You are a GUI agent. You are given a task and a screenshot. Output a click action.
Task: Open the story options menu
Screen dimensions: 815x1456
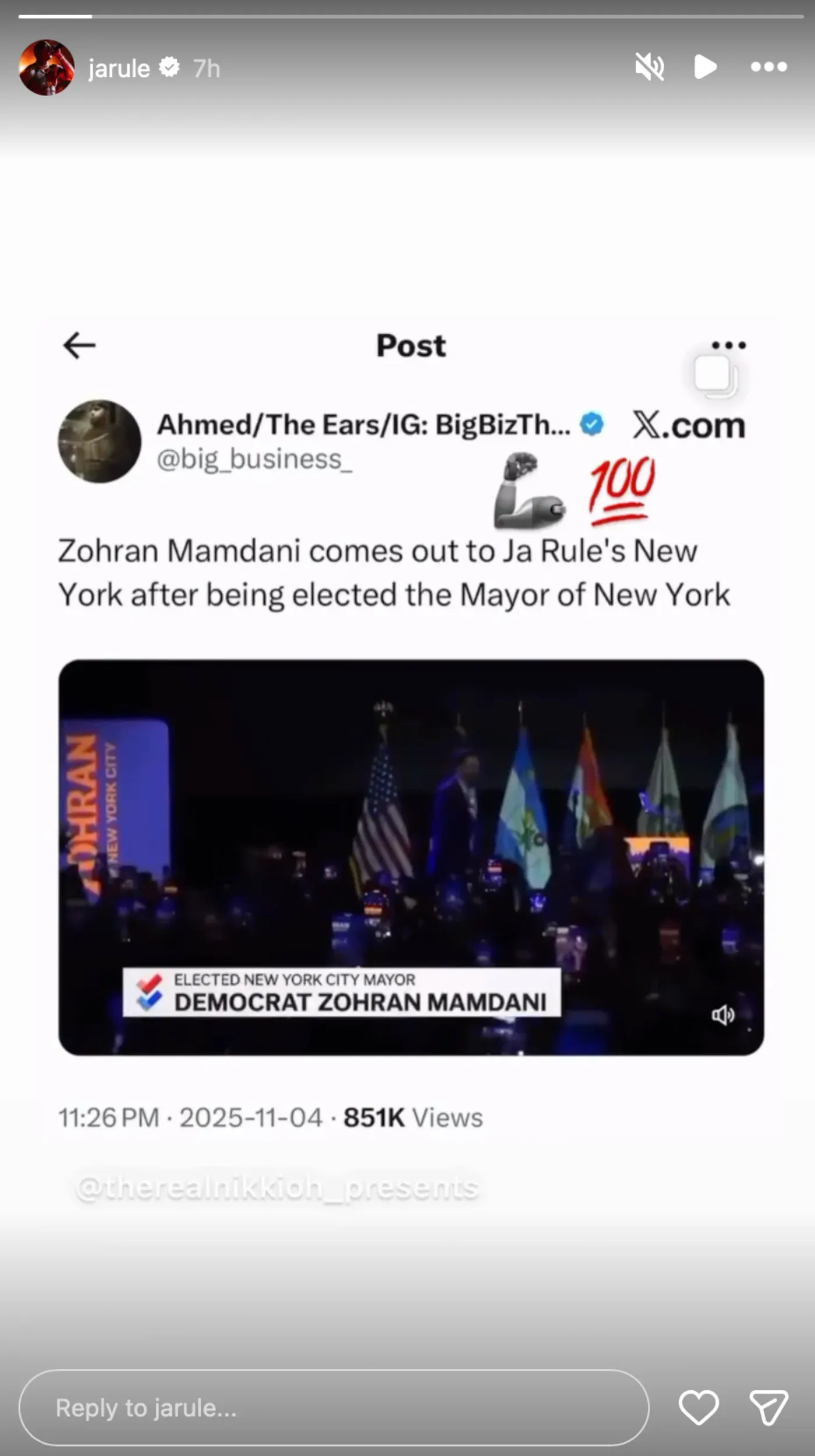coord(768,67)
